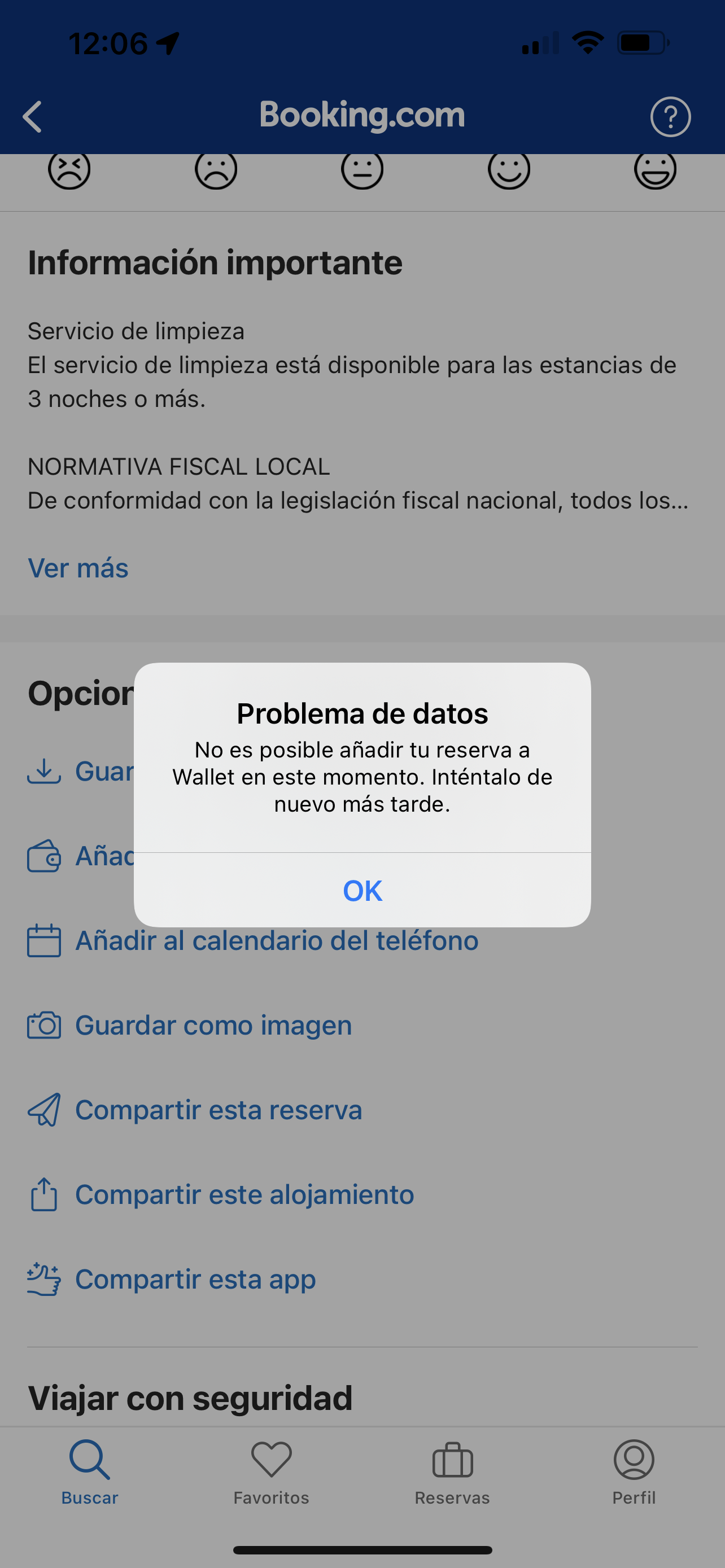Rate with the big grinning face emoji

[655, 169]
